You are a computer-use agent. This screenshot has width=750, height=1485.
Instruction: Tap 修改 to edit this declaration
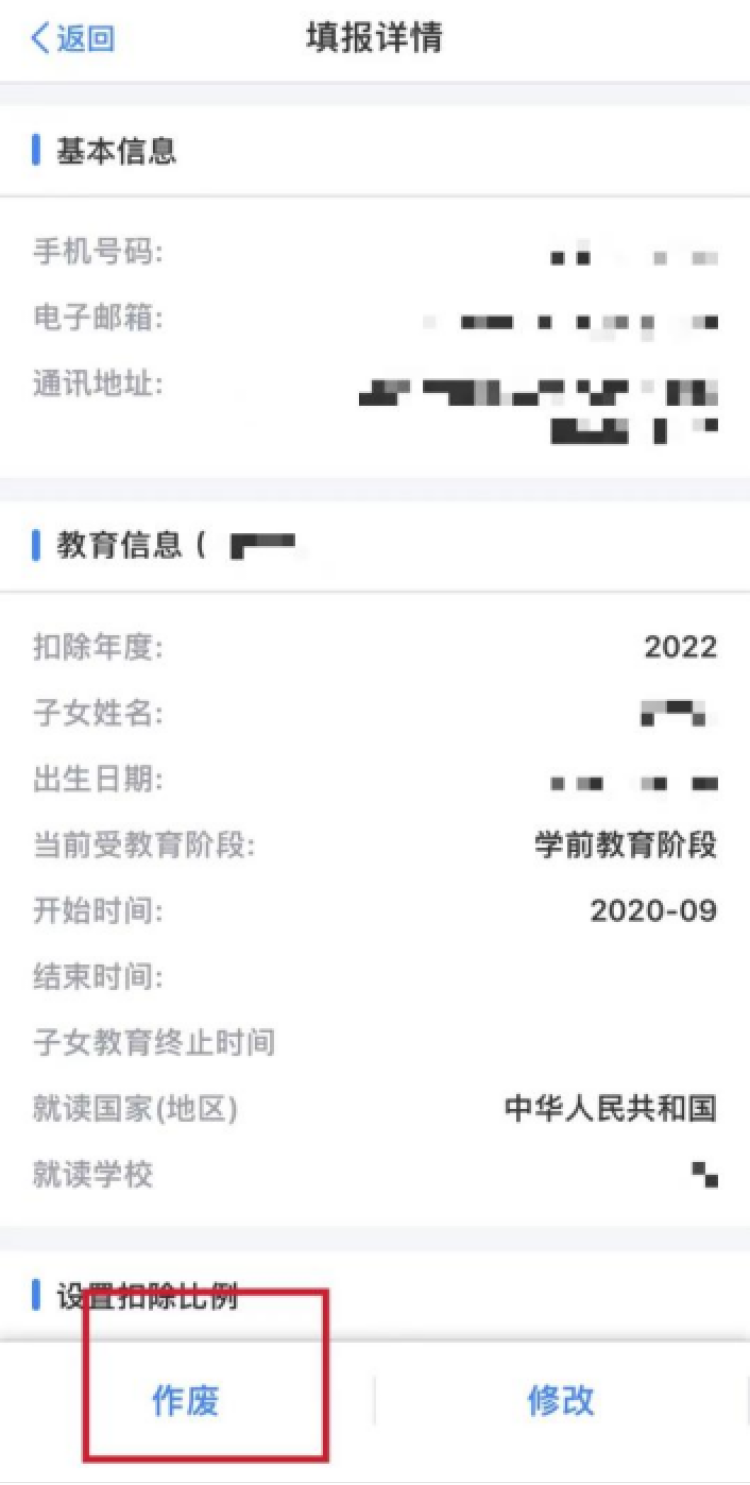point(561,1401)
